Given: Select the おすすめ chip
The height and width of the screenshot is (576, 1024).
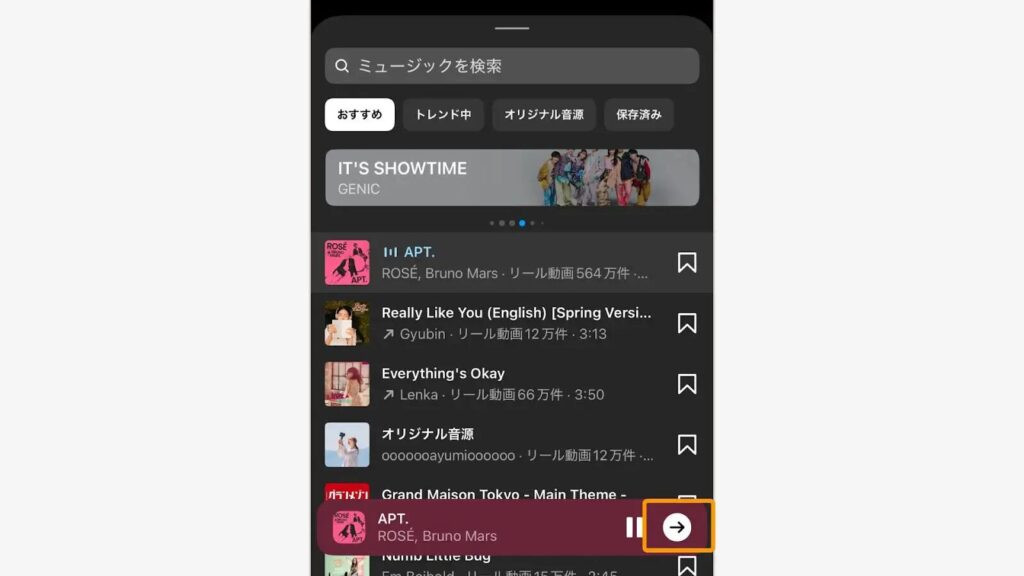Looking at the screenshot, I should [359, 115].
